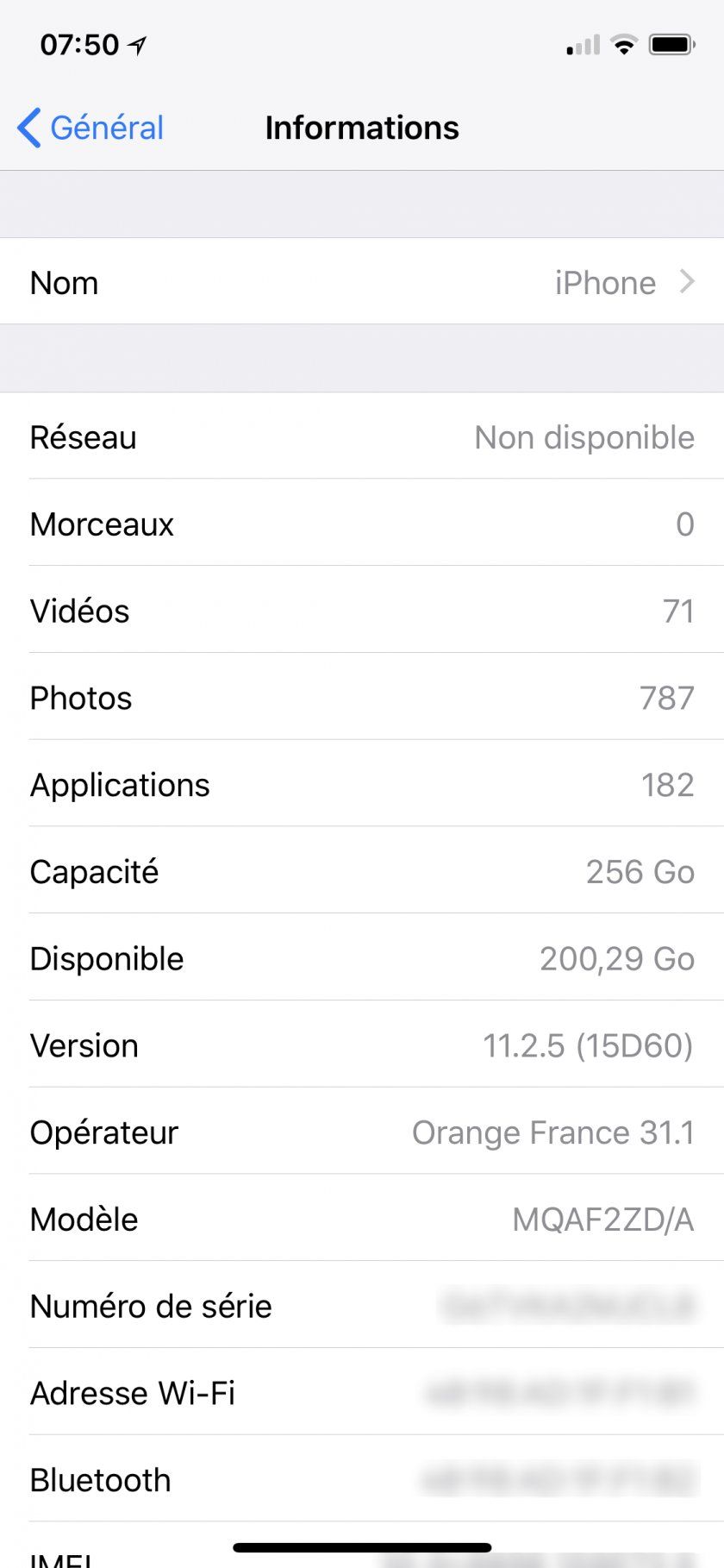Tap the Numéro de série row
Viewport: 724px width, 1568px height.
click(x=362, y=1306)
